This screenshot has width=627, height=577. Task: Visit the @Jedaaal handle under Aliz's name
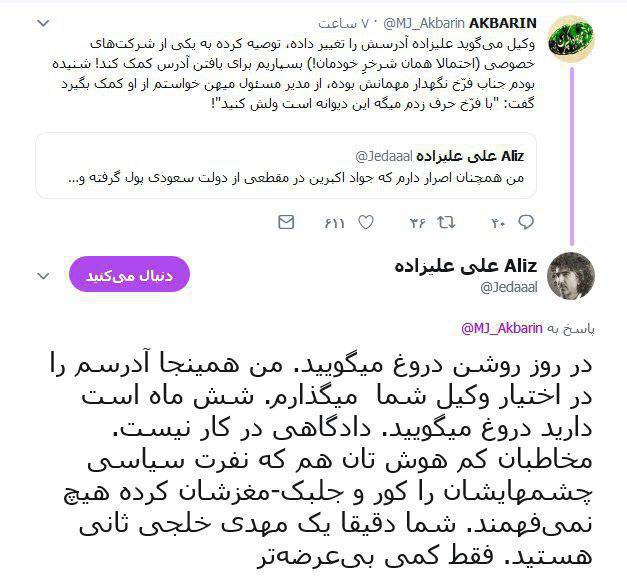[509, 288]
